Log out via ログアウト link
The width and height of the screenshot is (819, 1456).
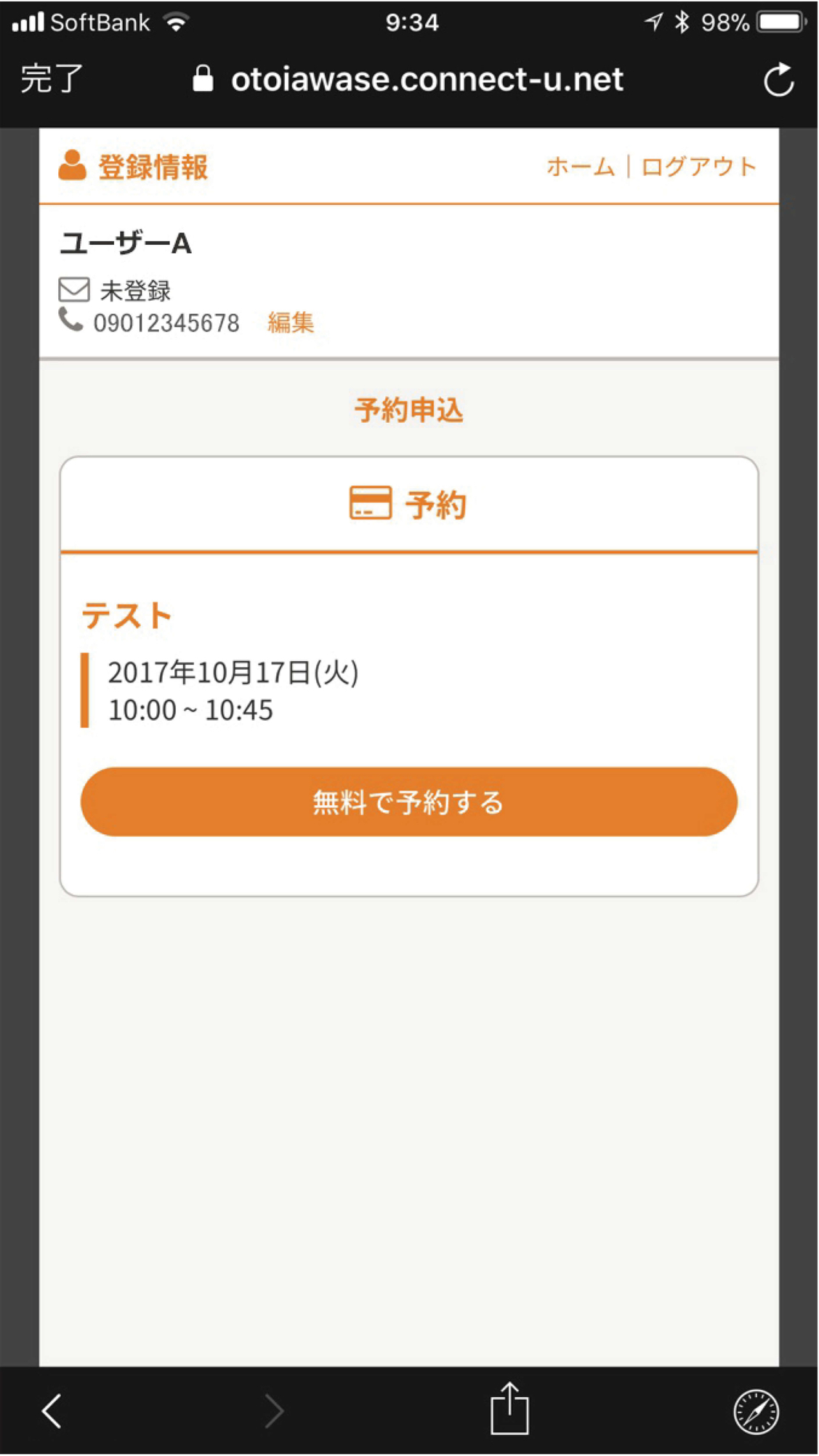tap(698, 167)
